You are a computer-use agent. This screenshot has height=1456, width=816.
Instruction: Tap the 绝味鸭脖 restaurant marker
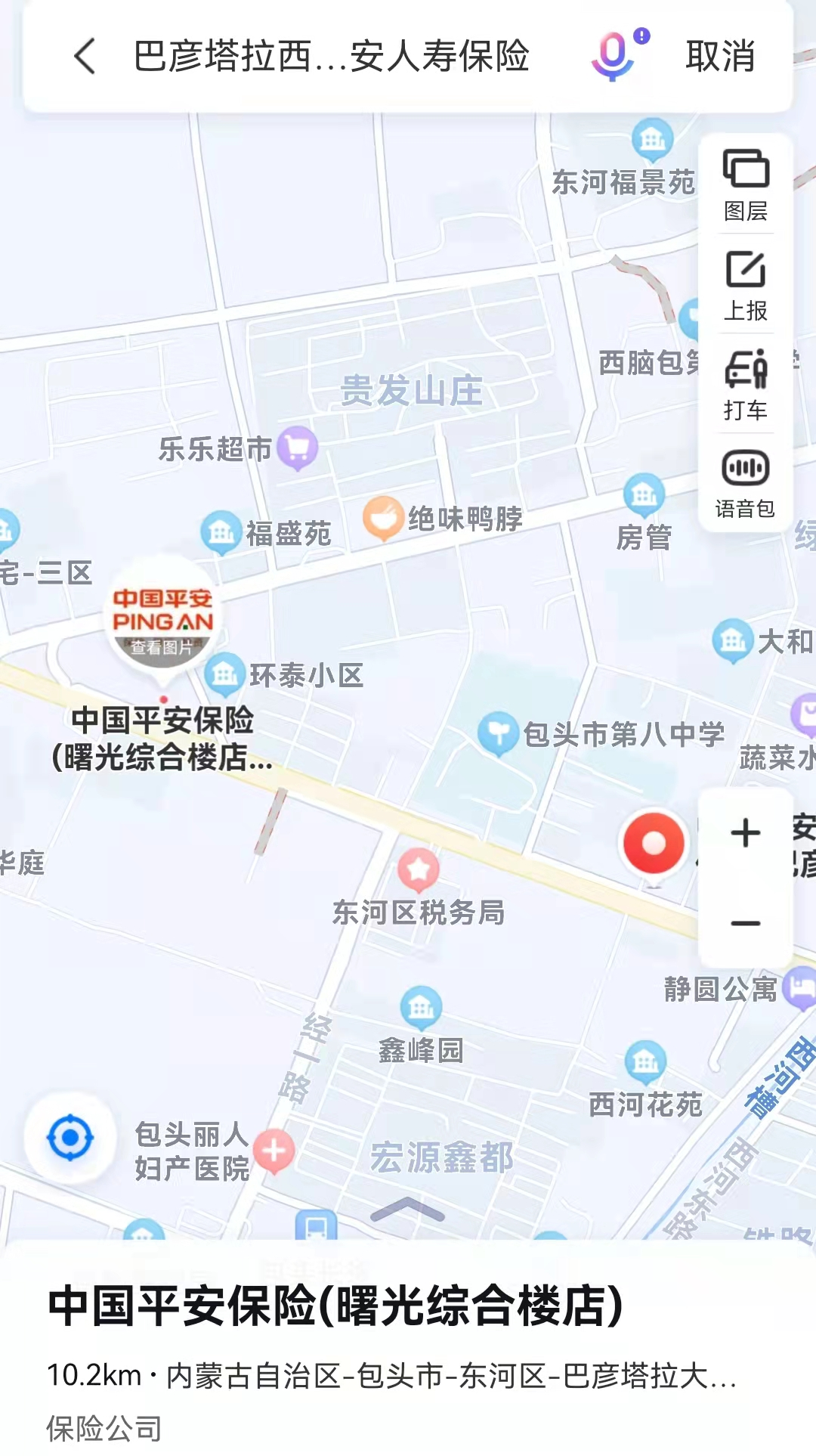383,518
